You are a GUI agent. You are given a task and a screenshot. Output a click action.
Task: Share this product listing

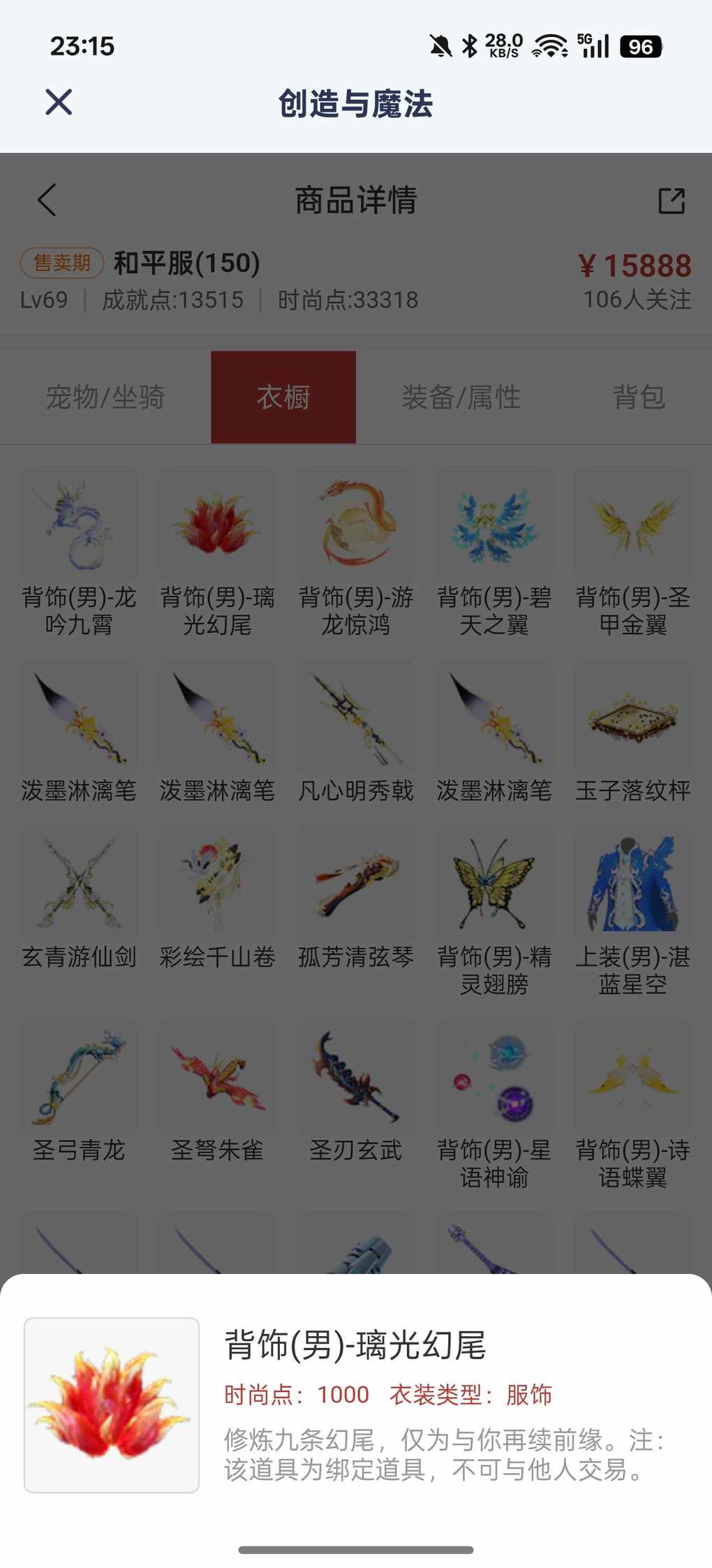tap(672, 200)
